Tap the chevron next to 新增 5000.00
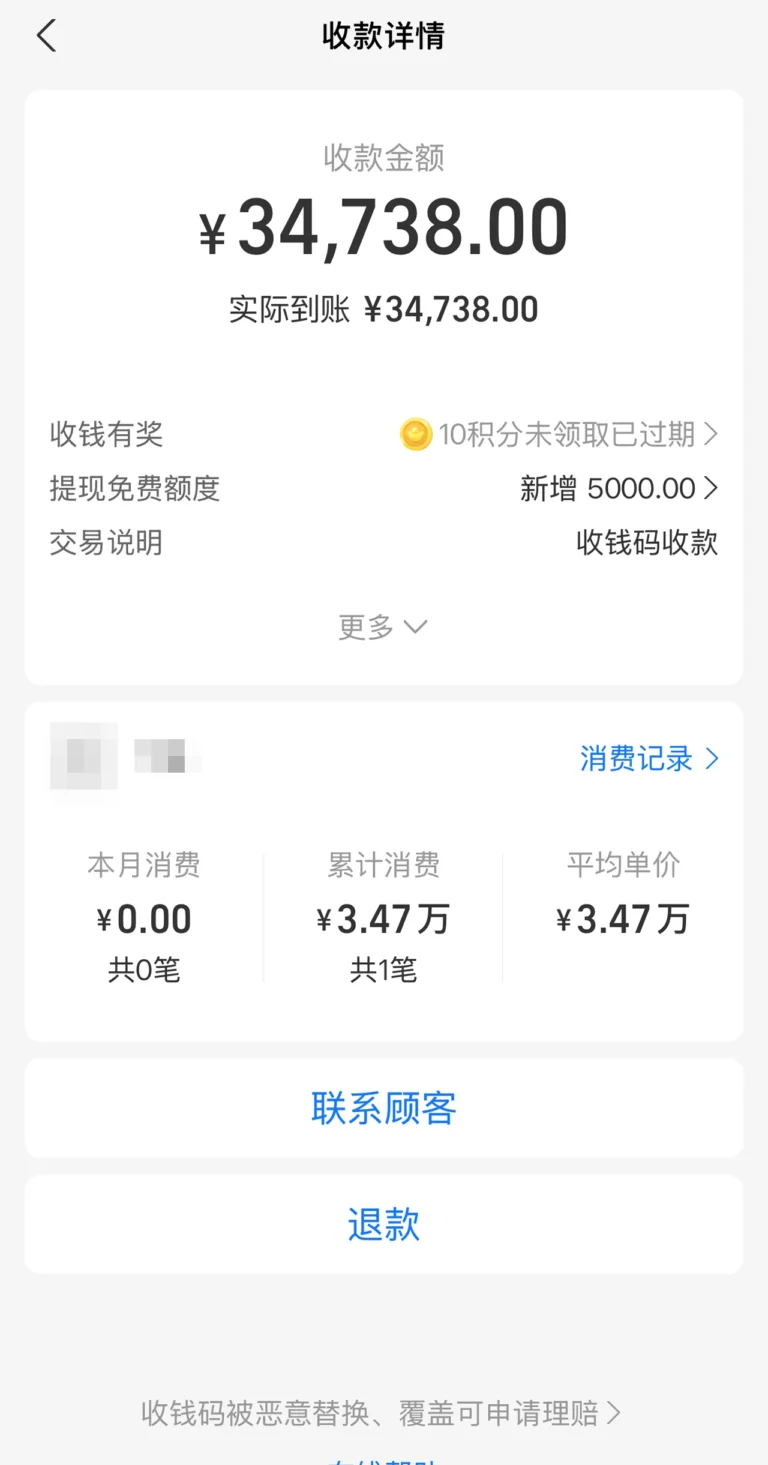 click(x=711, y=489)
